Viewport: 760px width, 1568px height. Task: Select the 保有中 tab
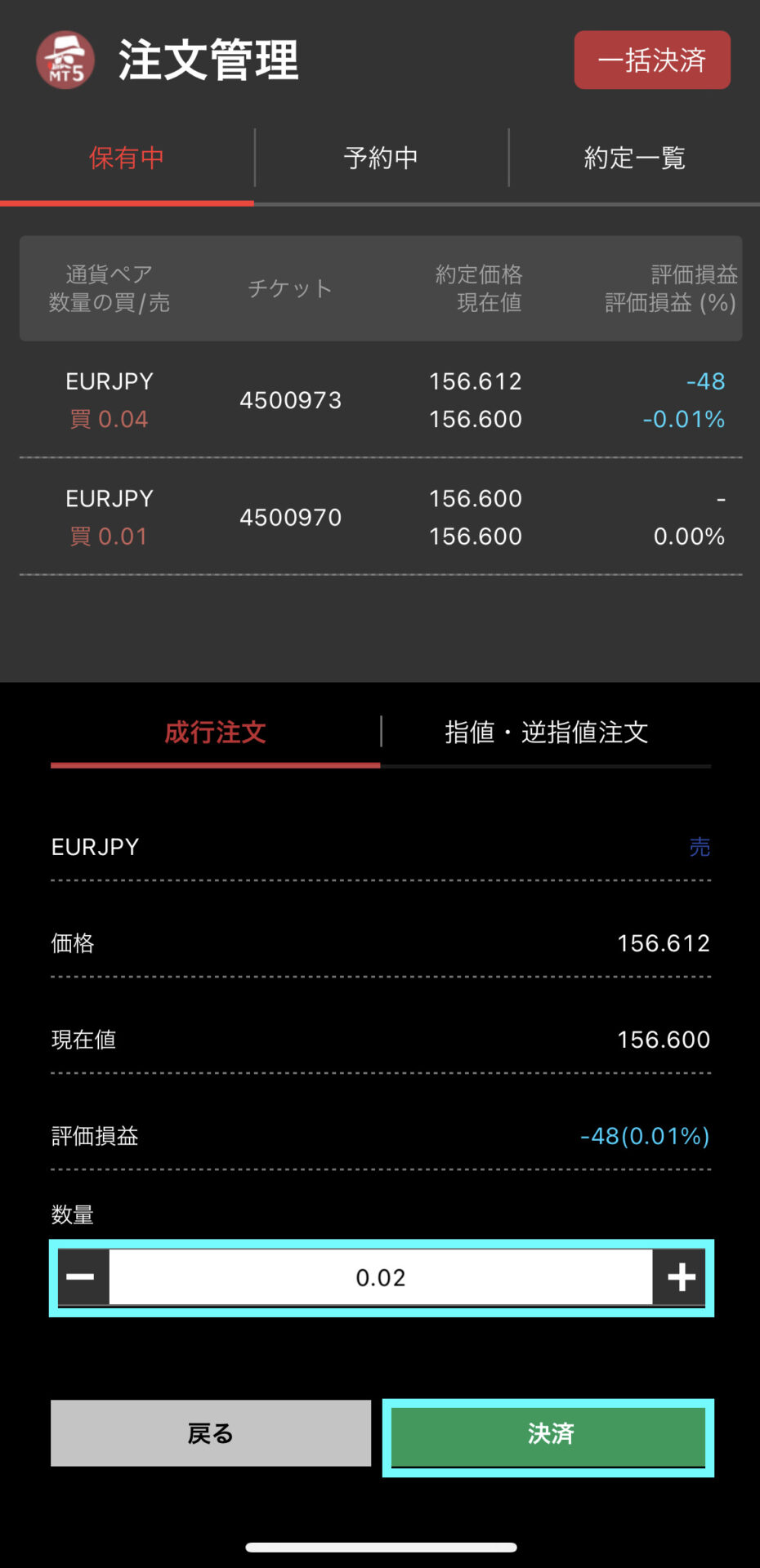point(127,158)
